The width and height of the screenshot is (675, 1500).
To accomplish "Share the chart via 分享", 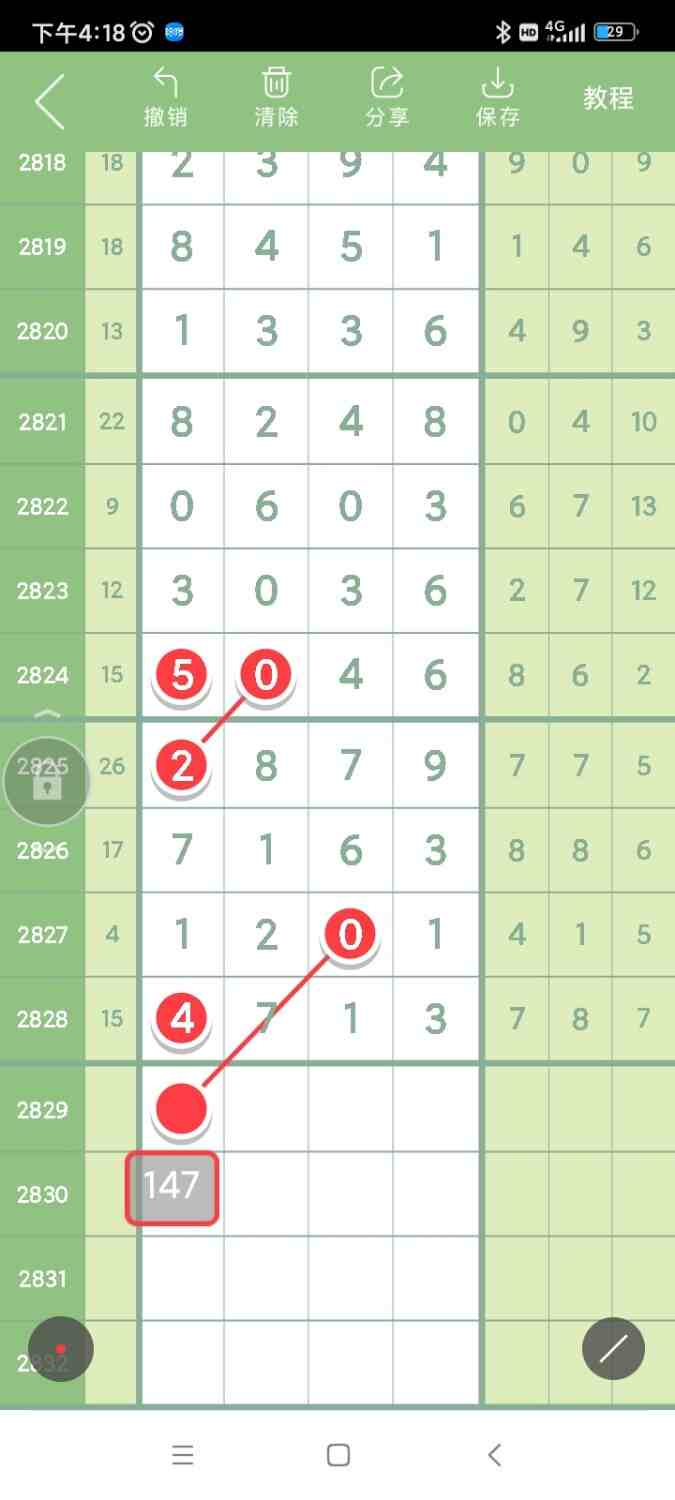I will (x=387, y=98).
